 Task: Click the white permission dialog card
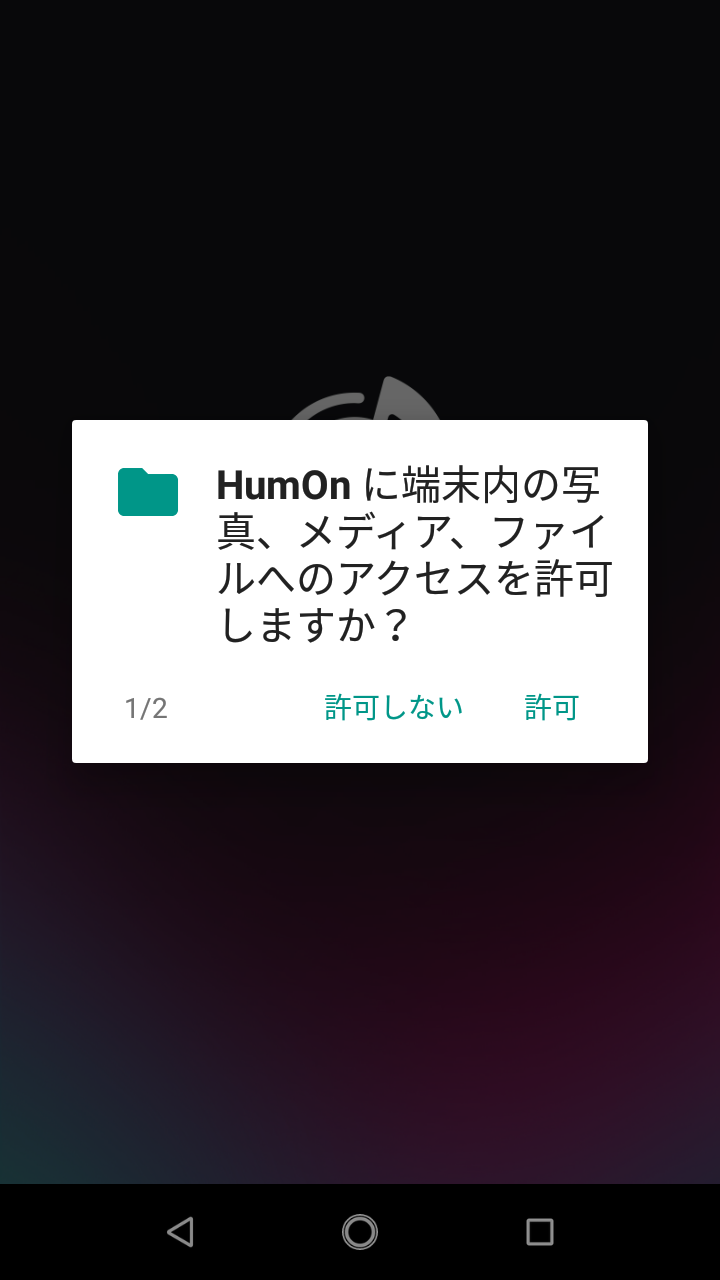click(360, 590)
